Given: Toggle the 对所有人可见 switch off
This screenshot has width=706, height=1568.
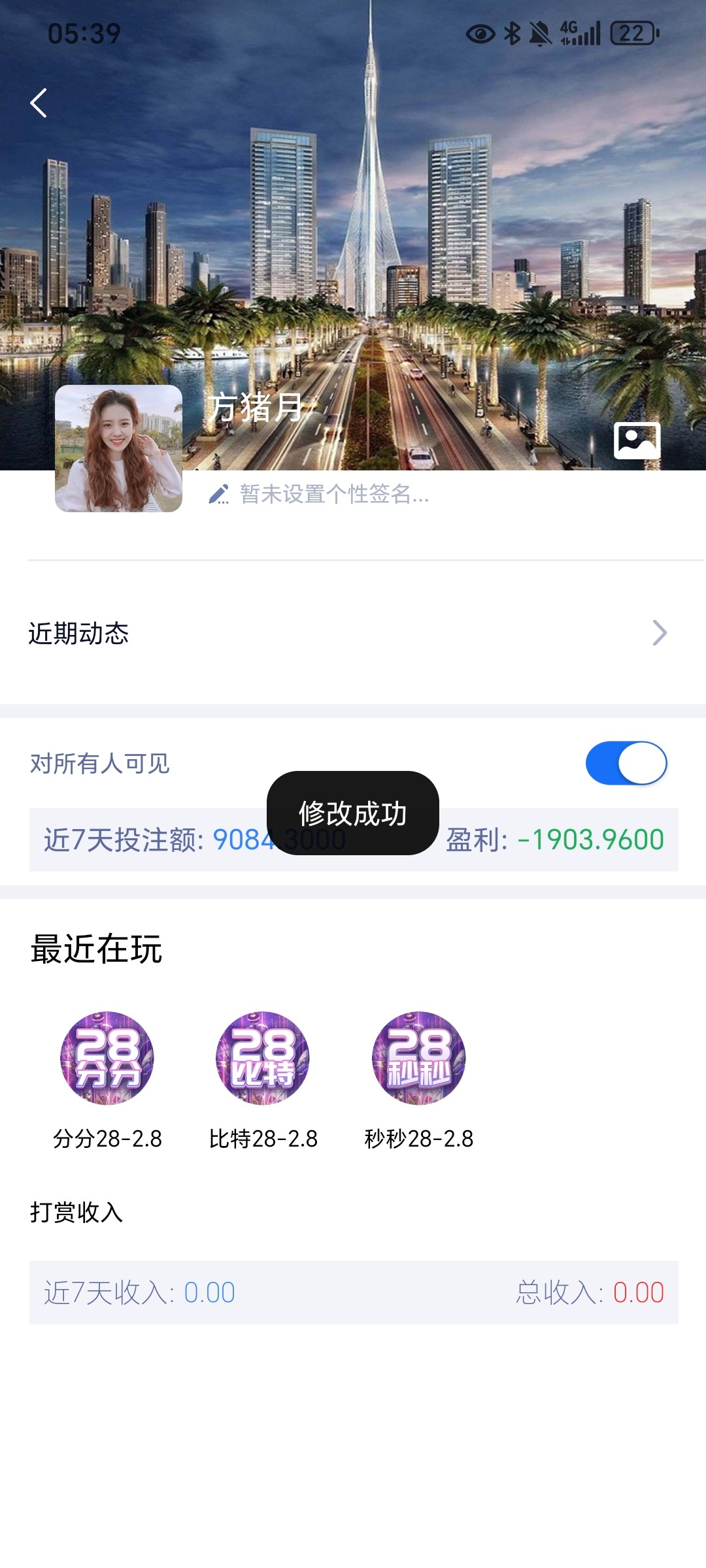Looking at the screenshot, I should click(626, 763).
